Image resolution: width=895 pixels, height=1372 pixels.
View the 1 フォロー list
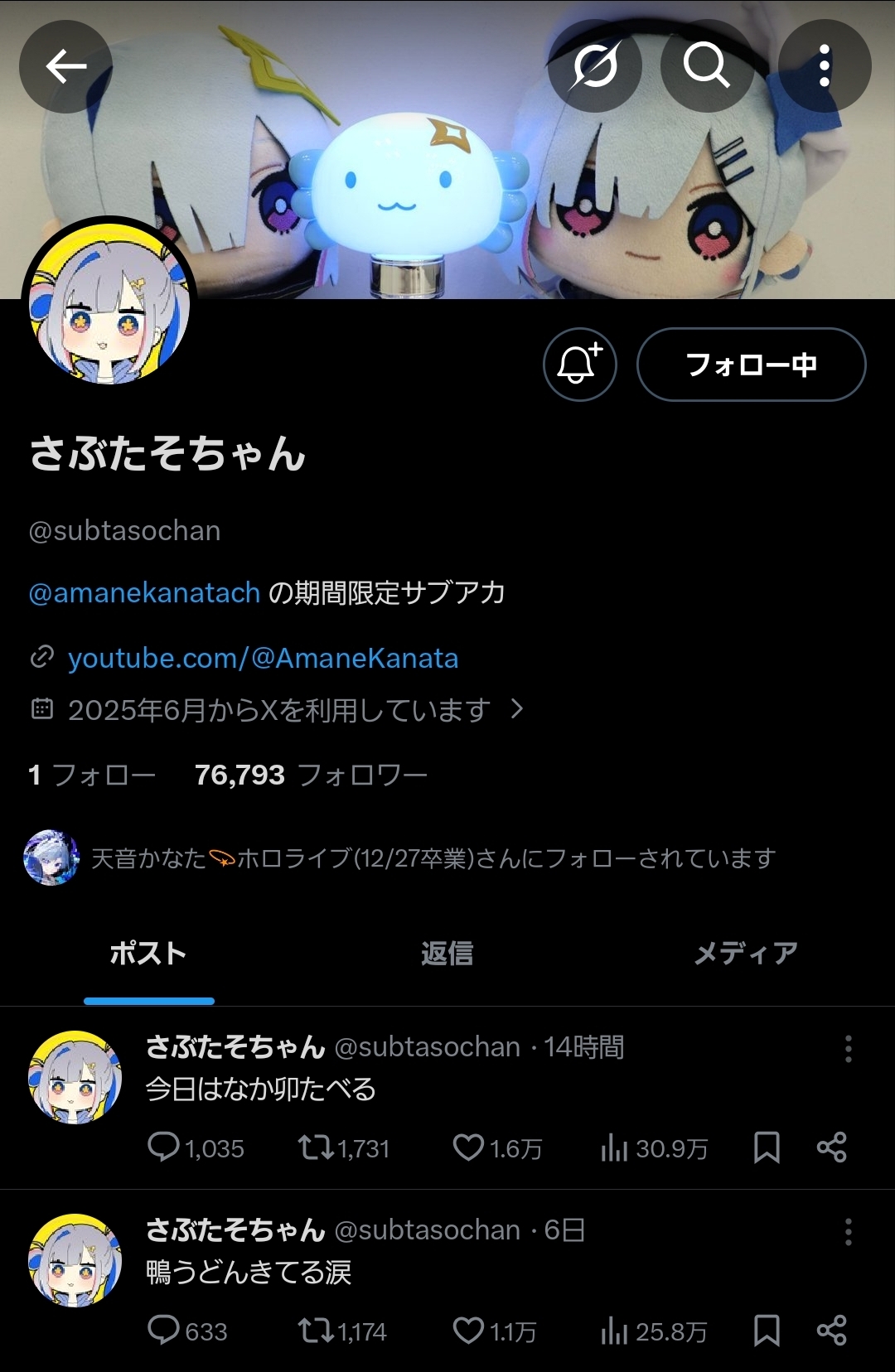[x=91, y=775]
